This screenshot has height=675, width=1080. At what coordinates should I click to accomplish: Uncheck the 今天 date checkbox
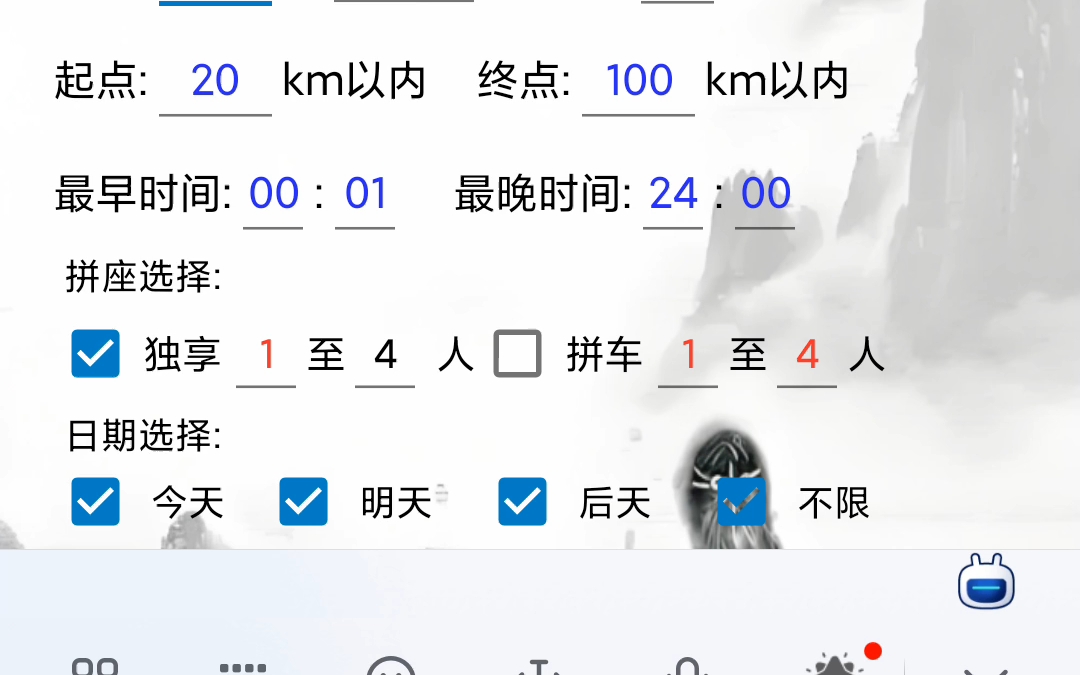(96, 502)
